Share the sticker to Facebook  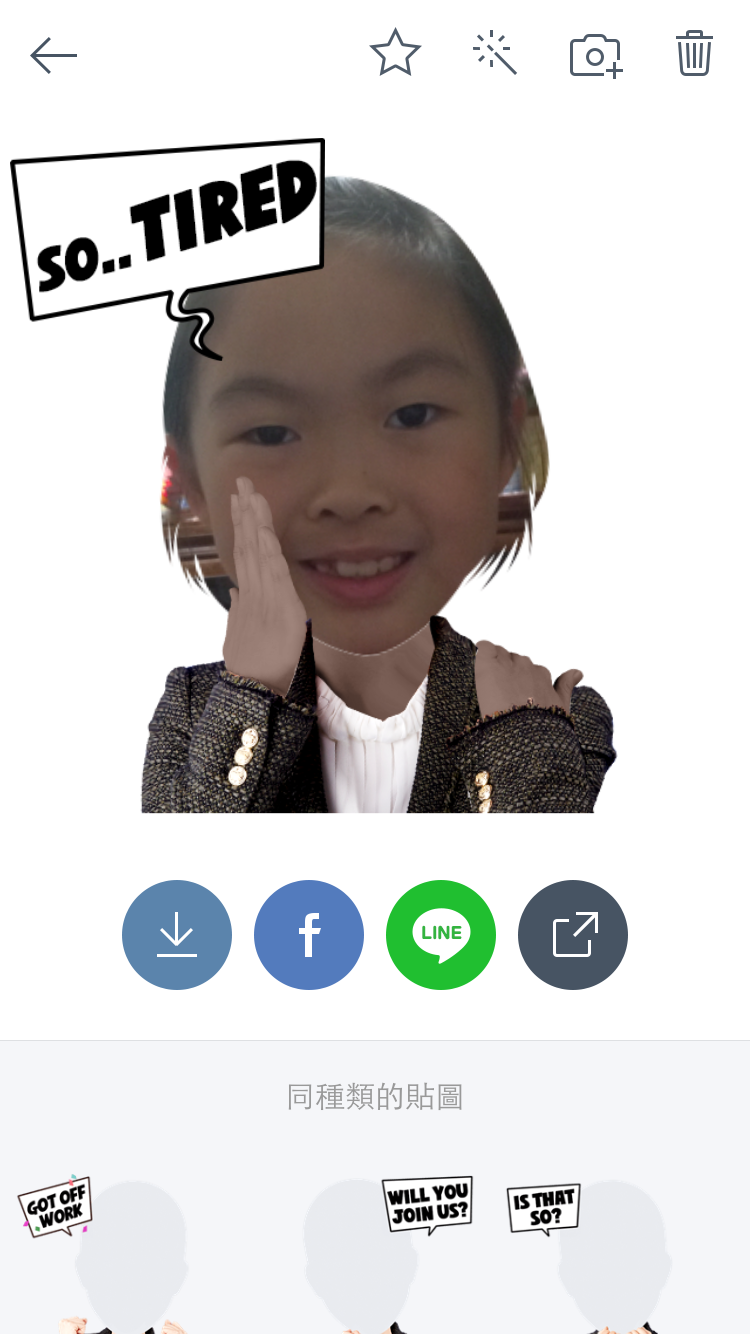(x=309, y=935)
